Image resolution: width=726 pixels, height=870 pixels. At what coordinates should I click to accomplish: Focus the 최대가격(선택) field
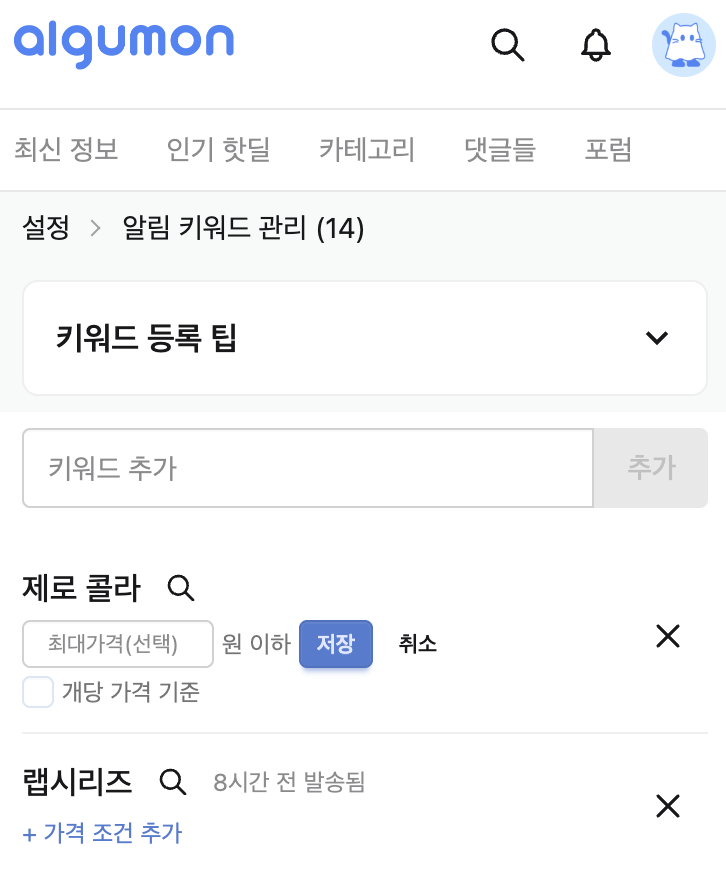pyautogui.click(x=118, y=644)
